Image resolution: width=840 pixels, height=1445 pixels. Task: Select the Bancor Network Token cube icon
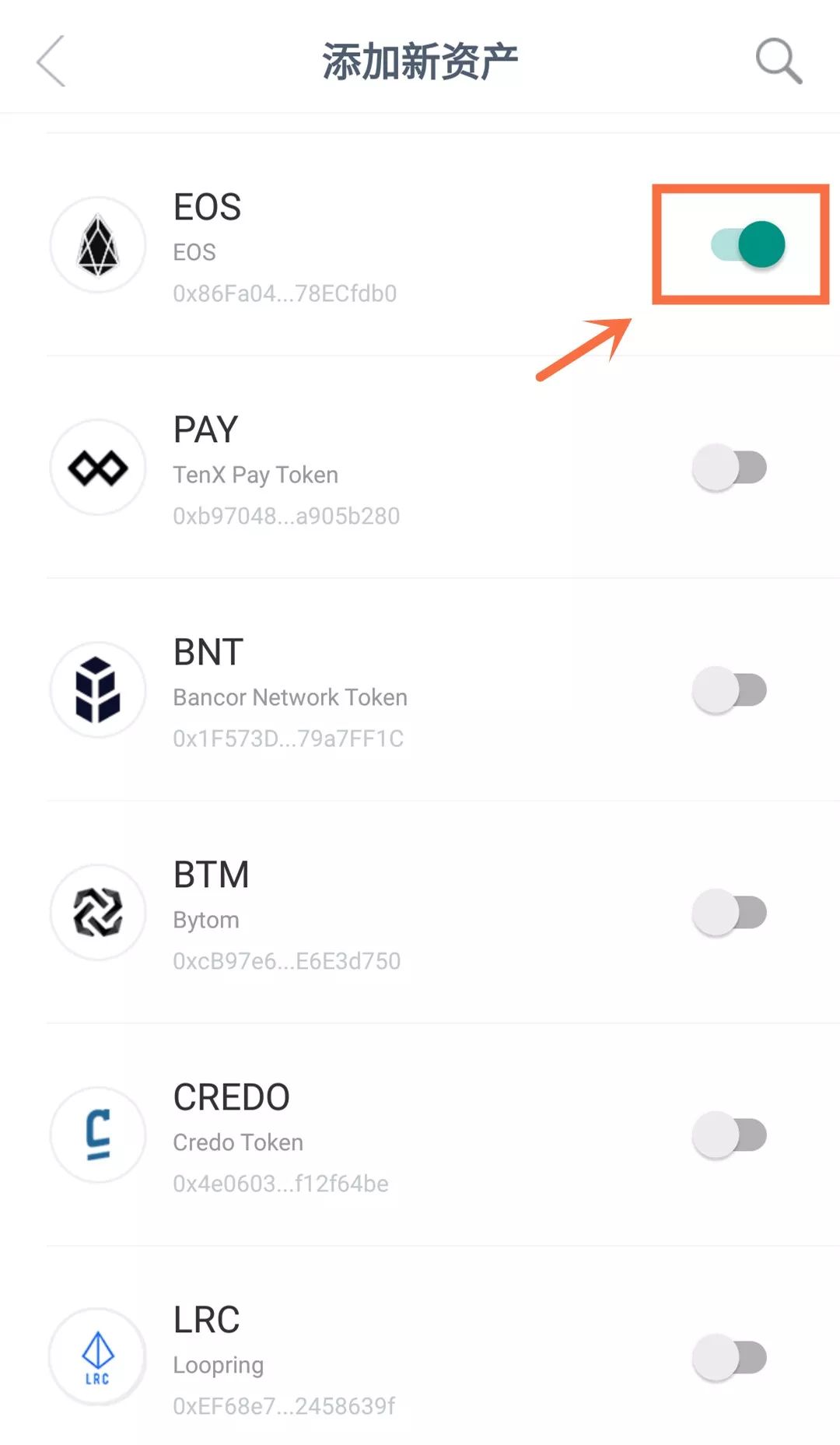[97, 689]
